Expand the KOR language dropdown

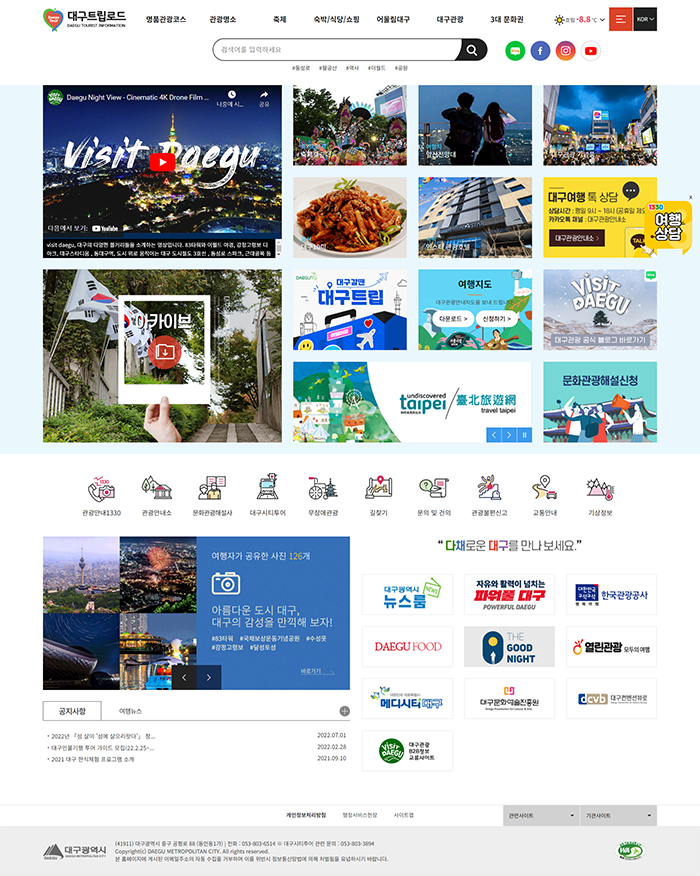[645, 19]
